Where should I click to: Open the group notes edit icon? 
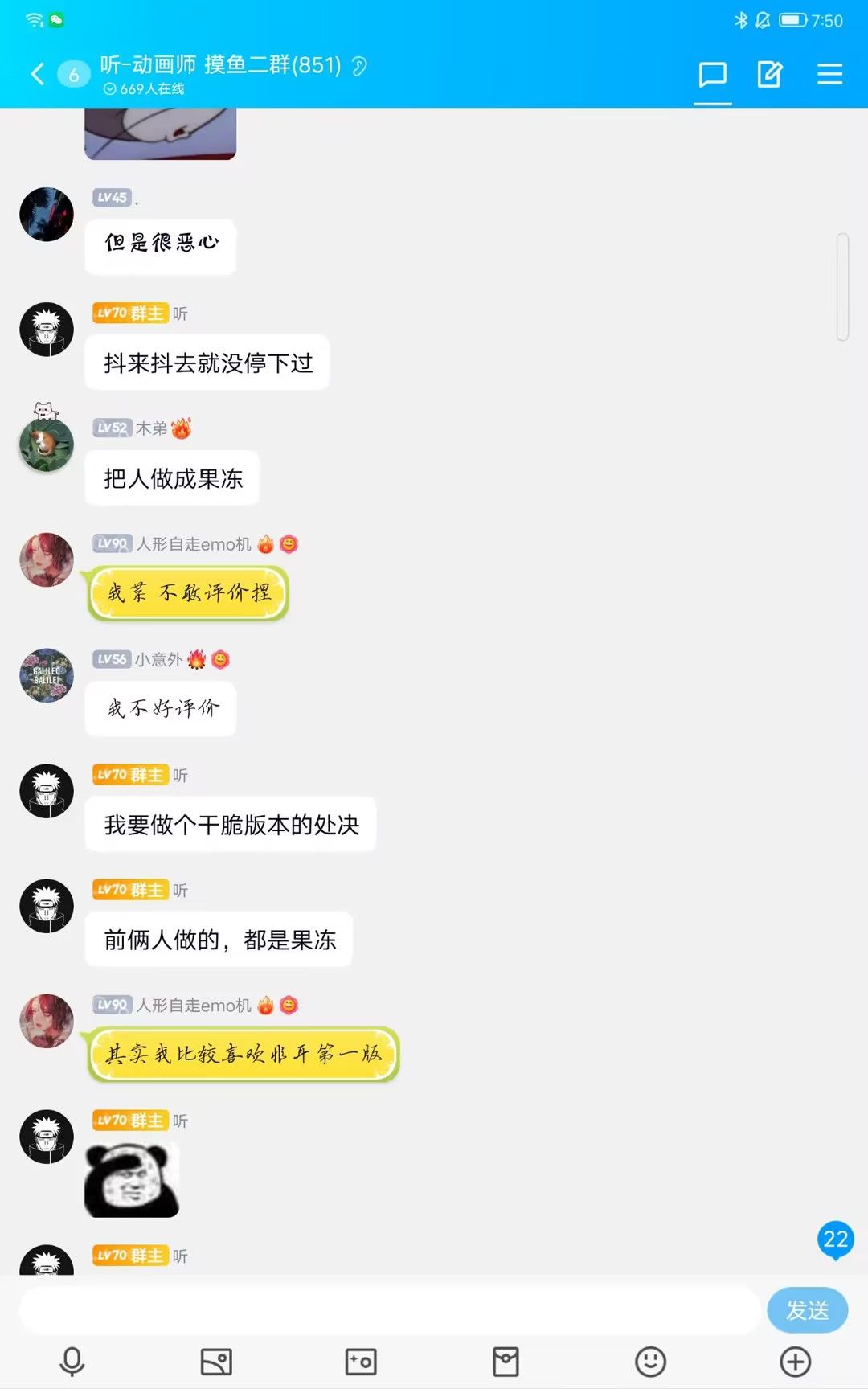(x=770, y=75)
